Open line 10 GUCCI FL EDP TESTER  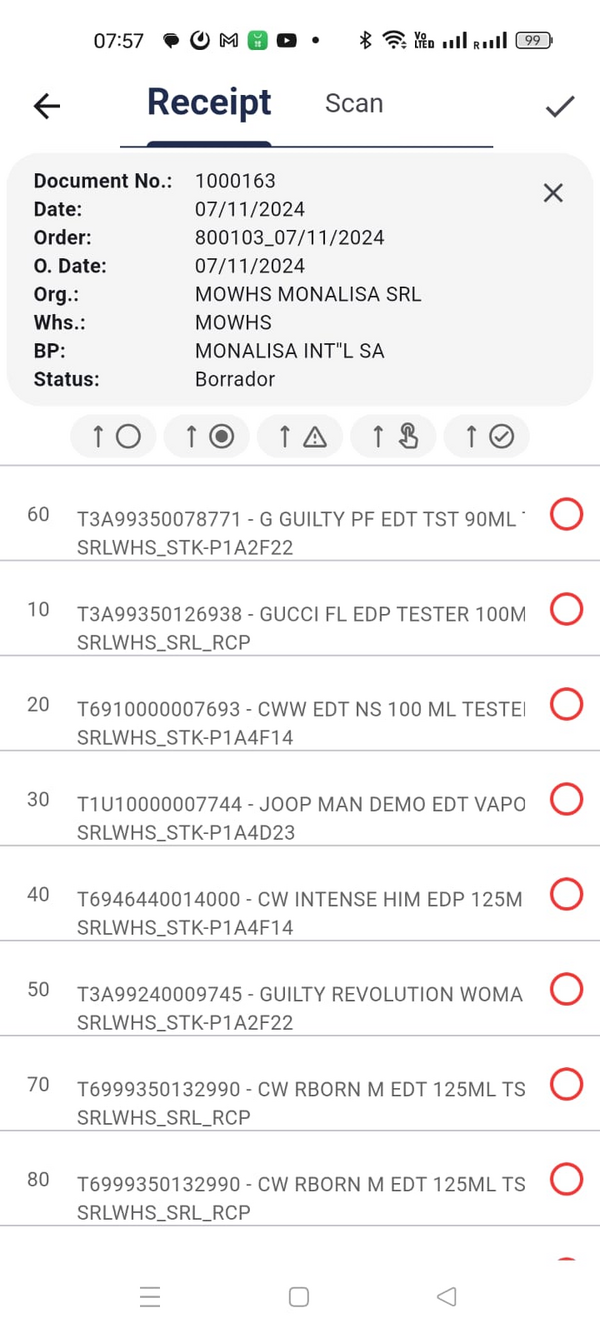click(300, 628)
